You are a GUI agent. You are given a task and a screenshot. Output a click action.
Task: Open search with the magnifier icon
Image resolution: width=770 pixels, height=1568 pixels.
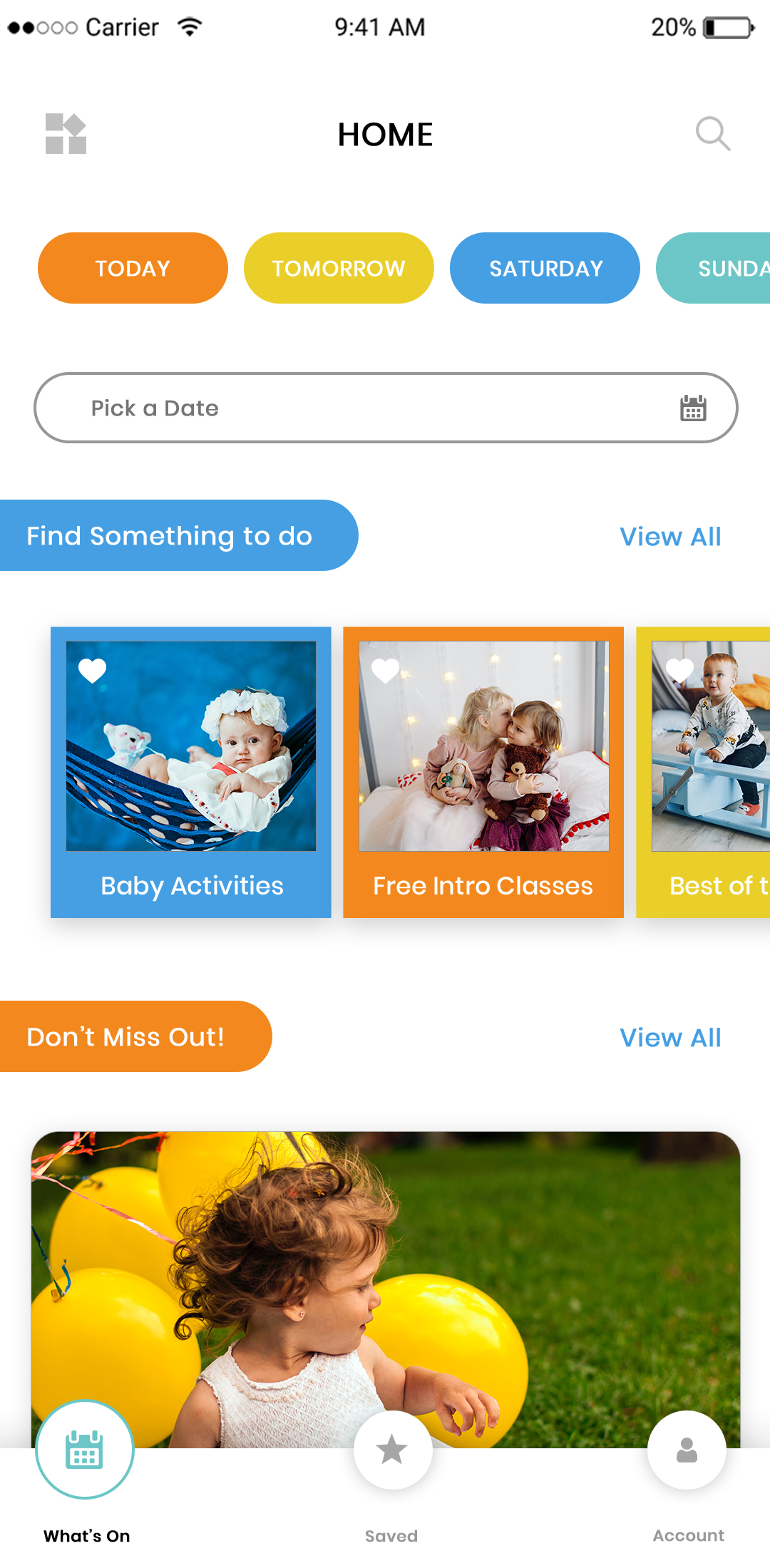pyautogui.click(x=712, y=134)
